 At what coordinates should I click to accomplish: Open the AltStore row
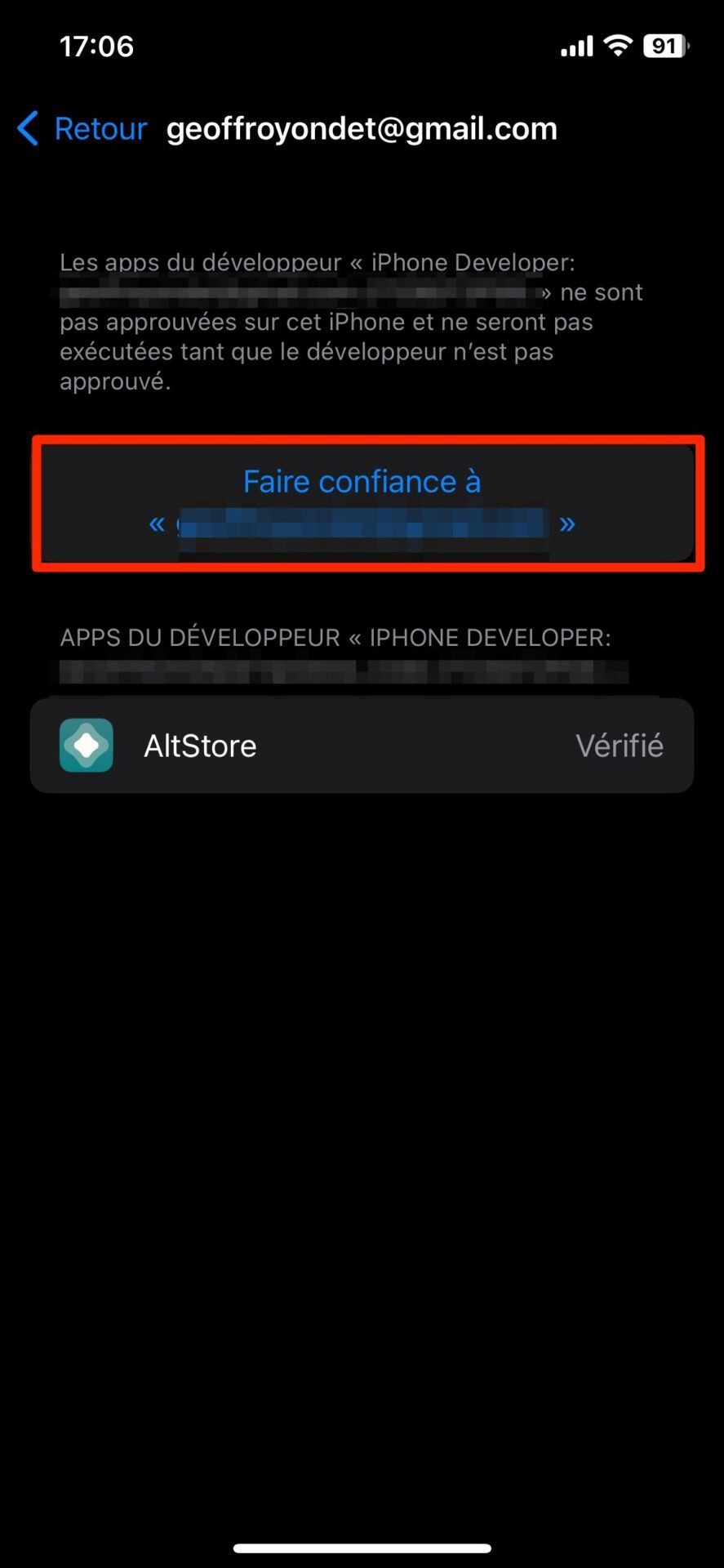(x=362, y=746)
